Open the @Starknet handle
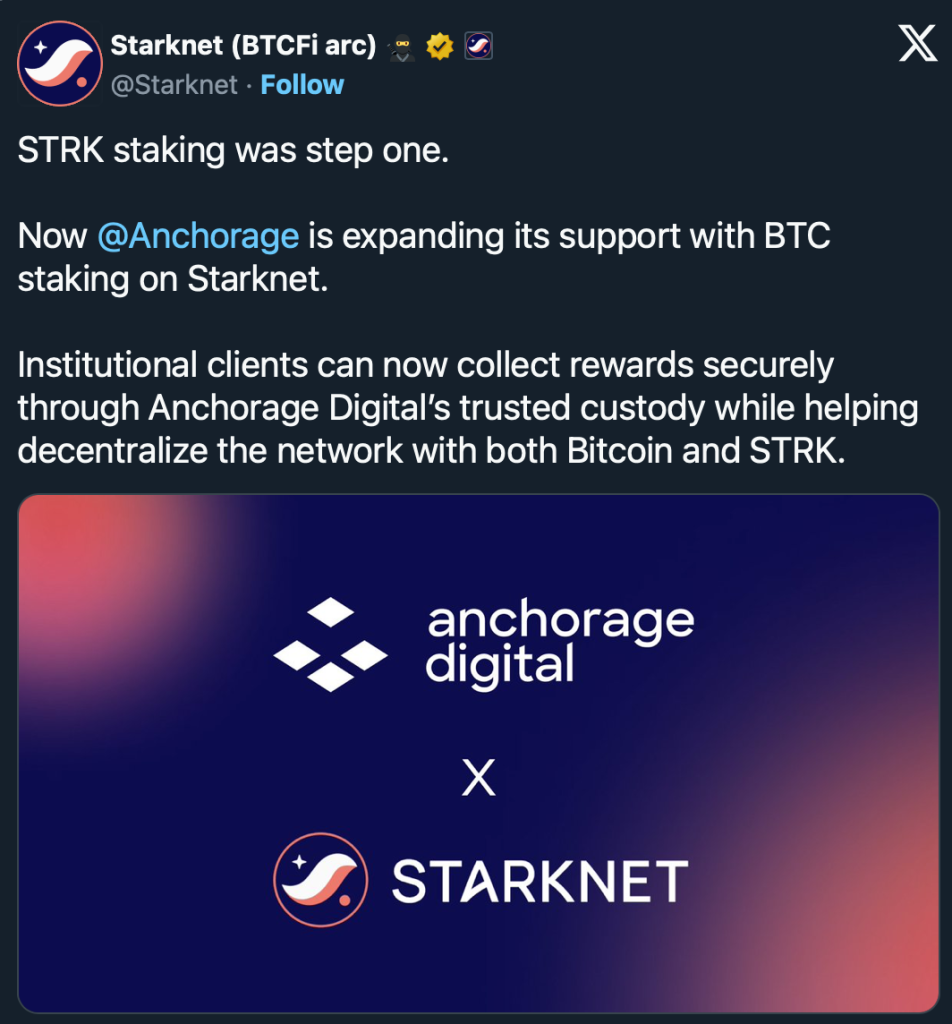Viewport: 952px width, 1024px height. (174, 85)
